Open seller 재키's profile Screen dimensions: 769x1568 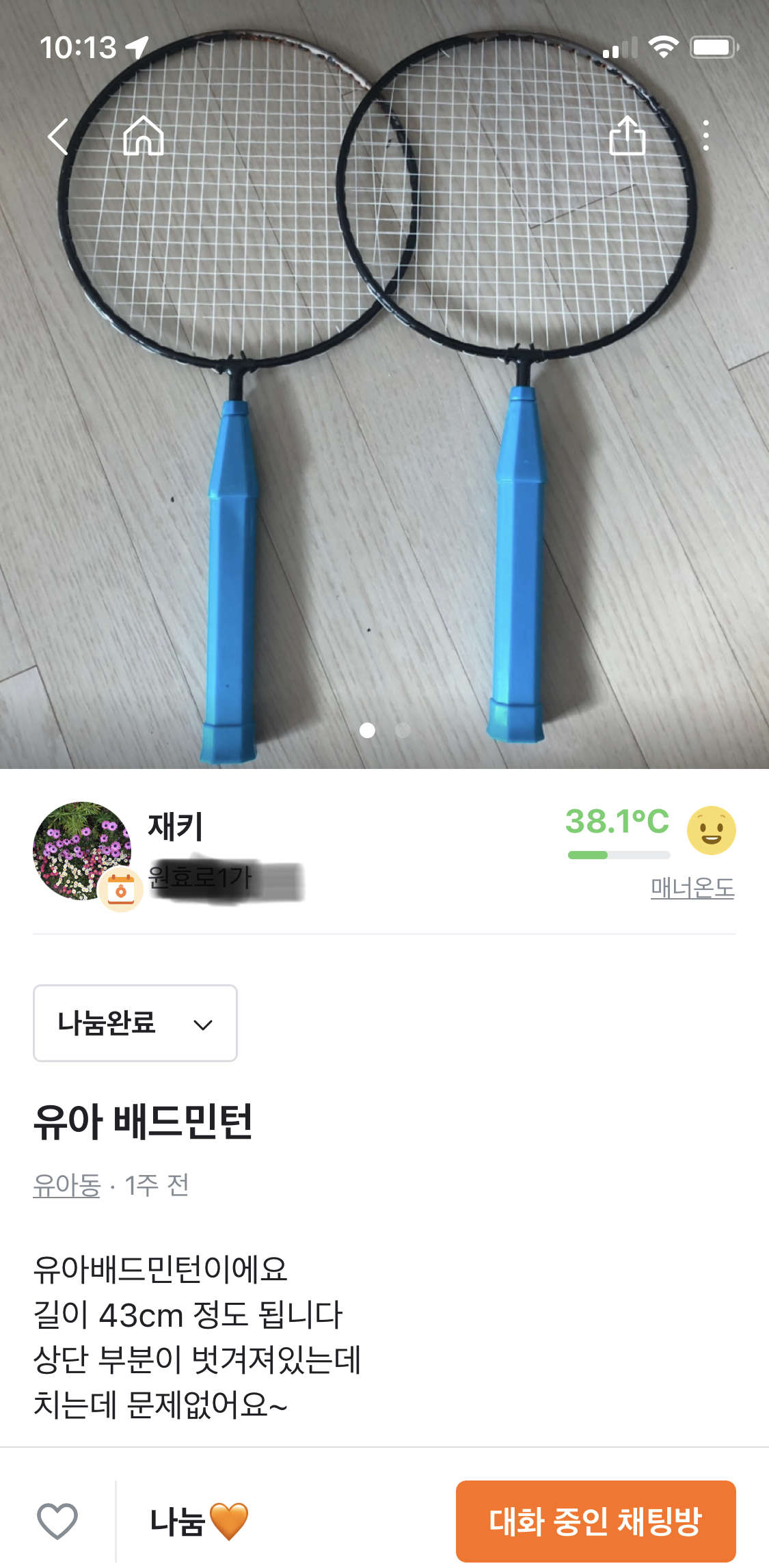(175, 827)
